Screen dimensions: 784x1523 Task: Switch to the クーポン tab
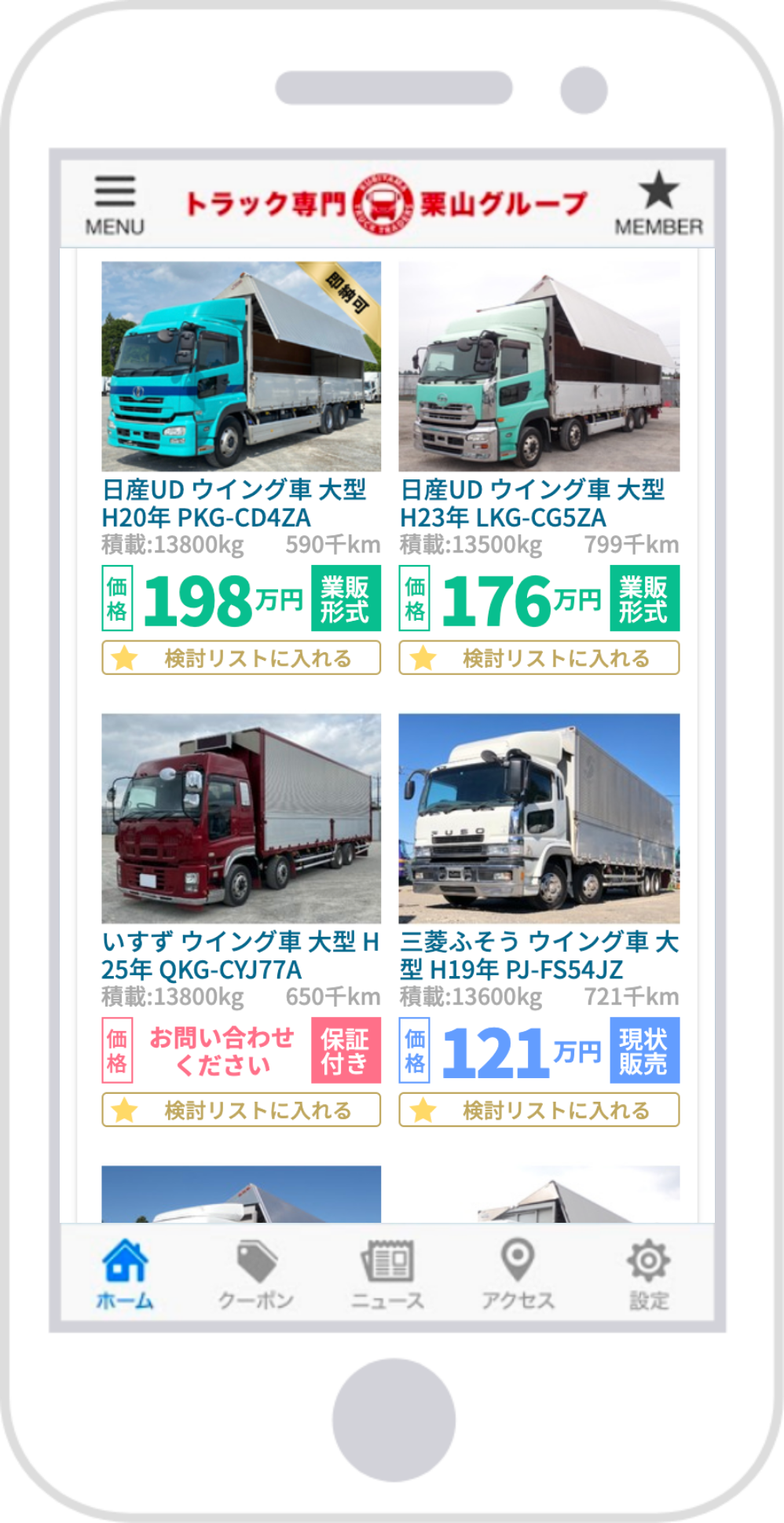[x=256, y=1275]
